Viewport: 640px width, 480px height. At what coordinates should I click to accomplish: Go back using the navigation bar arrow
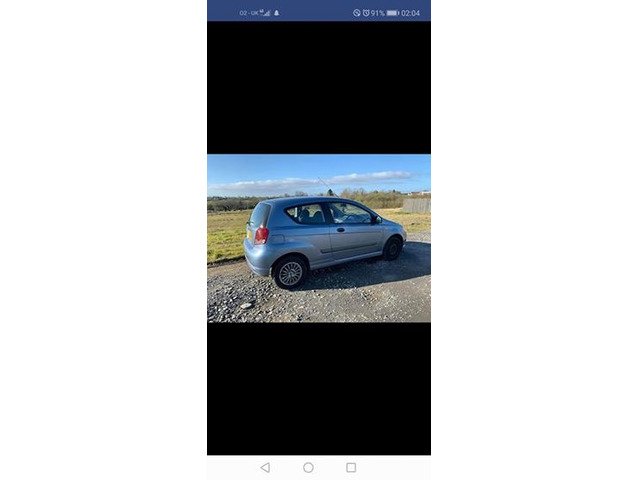point(265,467)
